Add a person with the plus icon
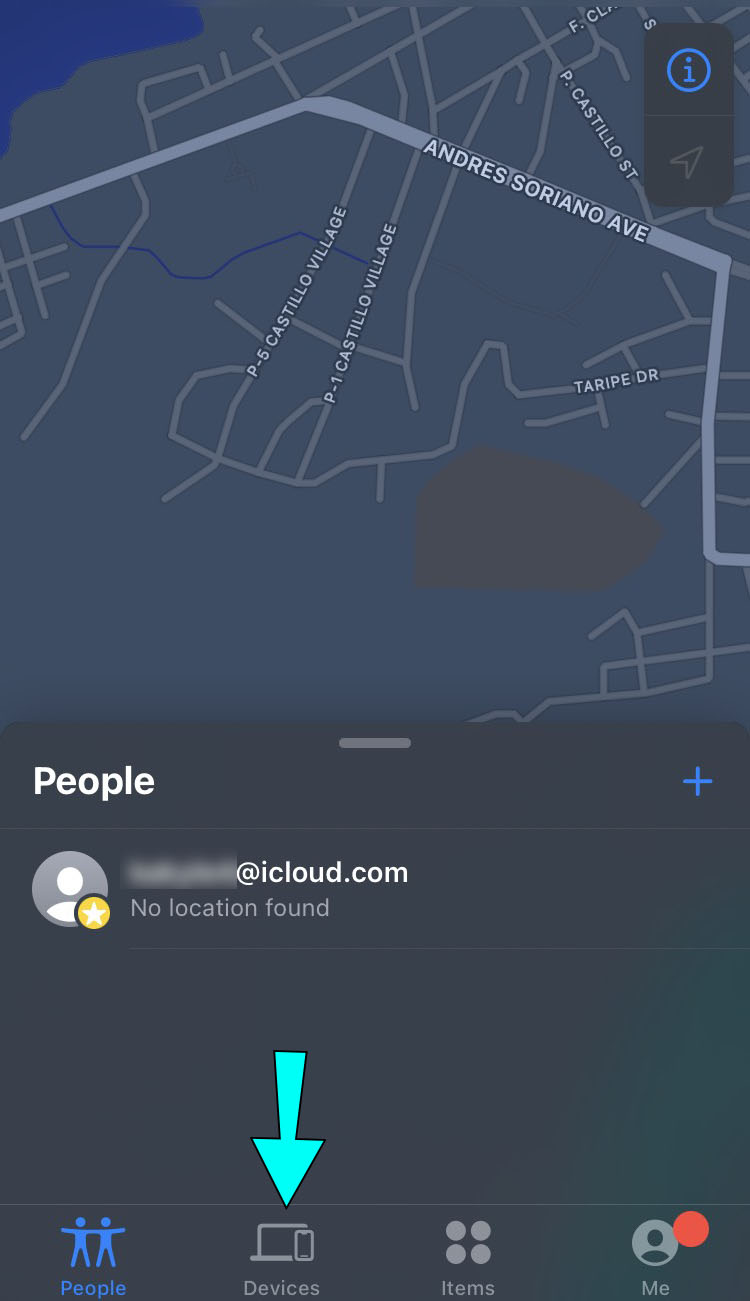This screenshot has height=1301, width=750. coord(697,781)
